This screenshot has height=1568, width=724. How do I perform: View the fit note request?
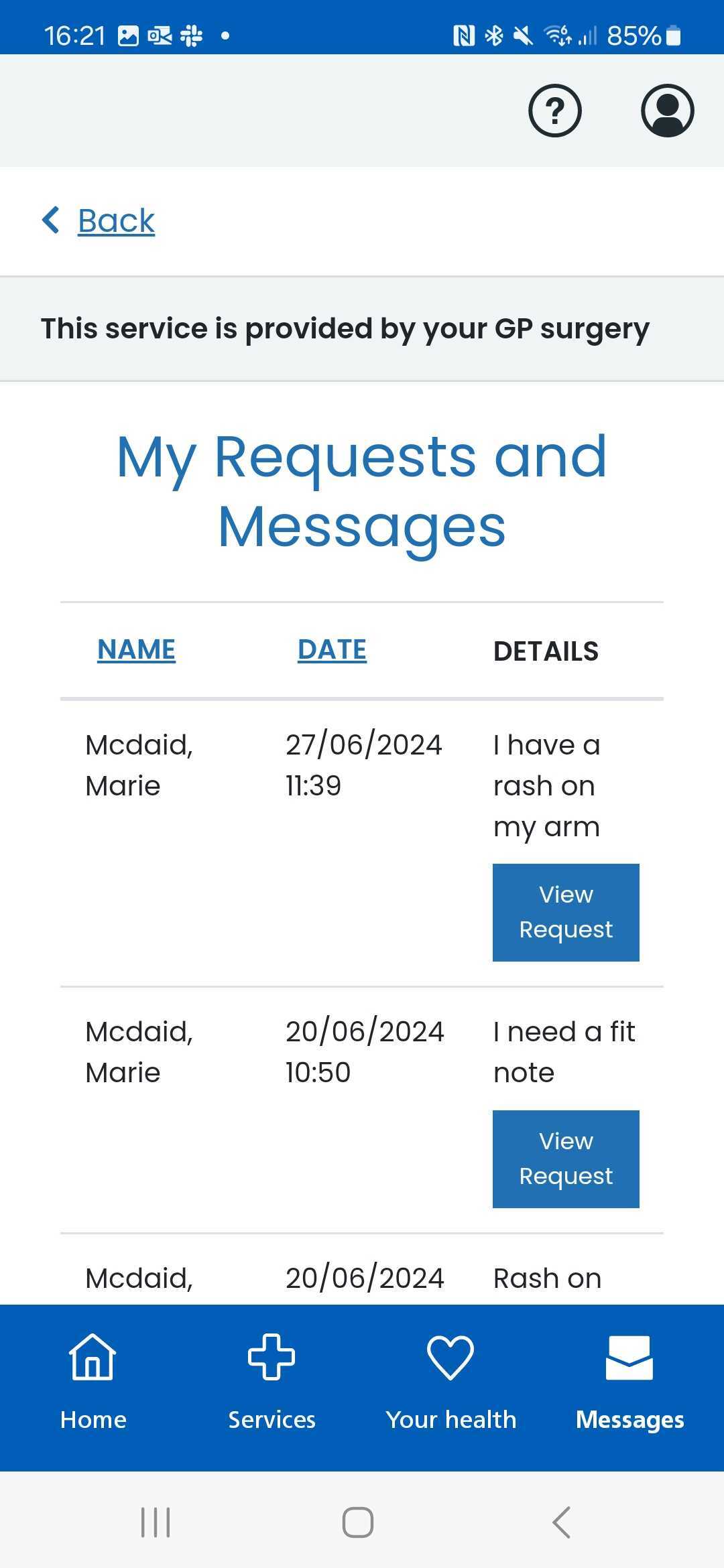click(566, 1159)
